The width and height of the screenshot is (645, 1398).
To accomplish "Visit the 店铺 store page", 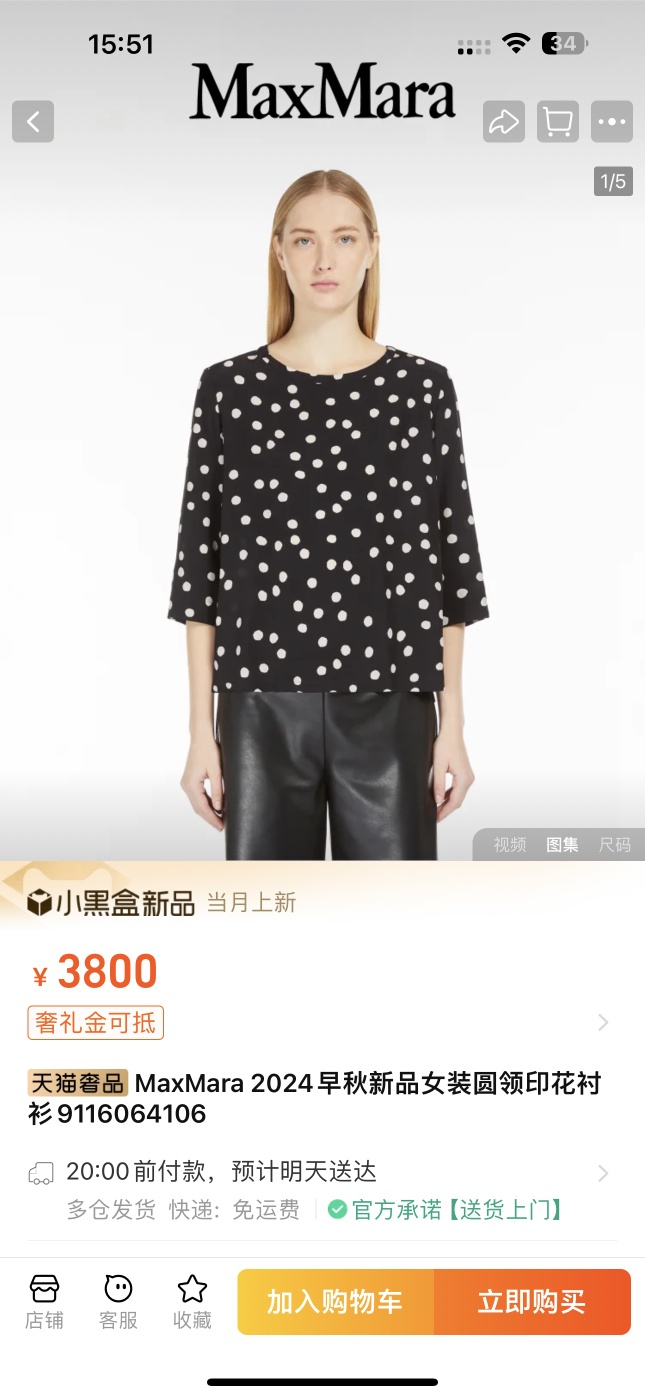I will (44, 1302).
